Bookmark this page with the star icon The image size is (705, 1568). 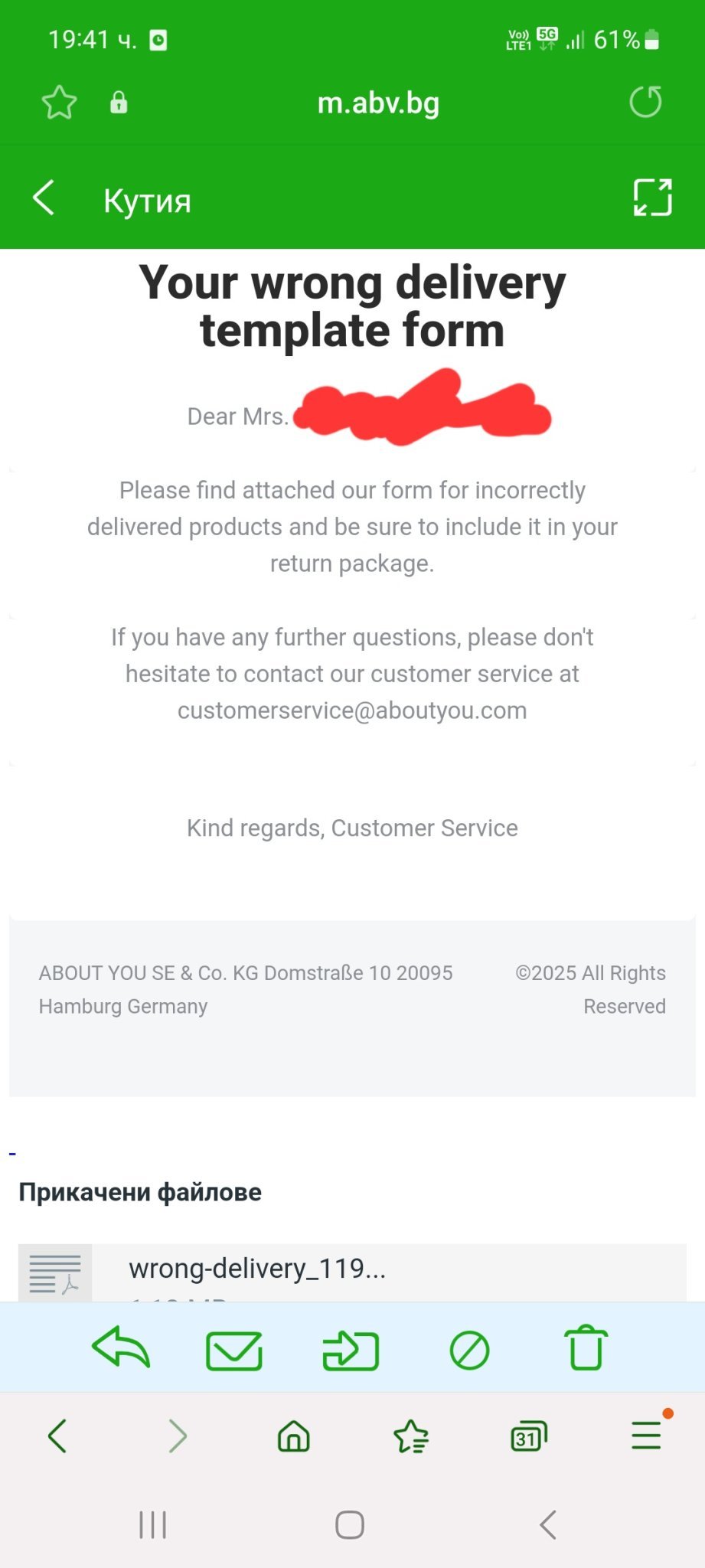[x=59, y=103]
